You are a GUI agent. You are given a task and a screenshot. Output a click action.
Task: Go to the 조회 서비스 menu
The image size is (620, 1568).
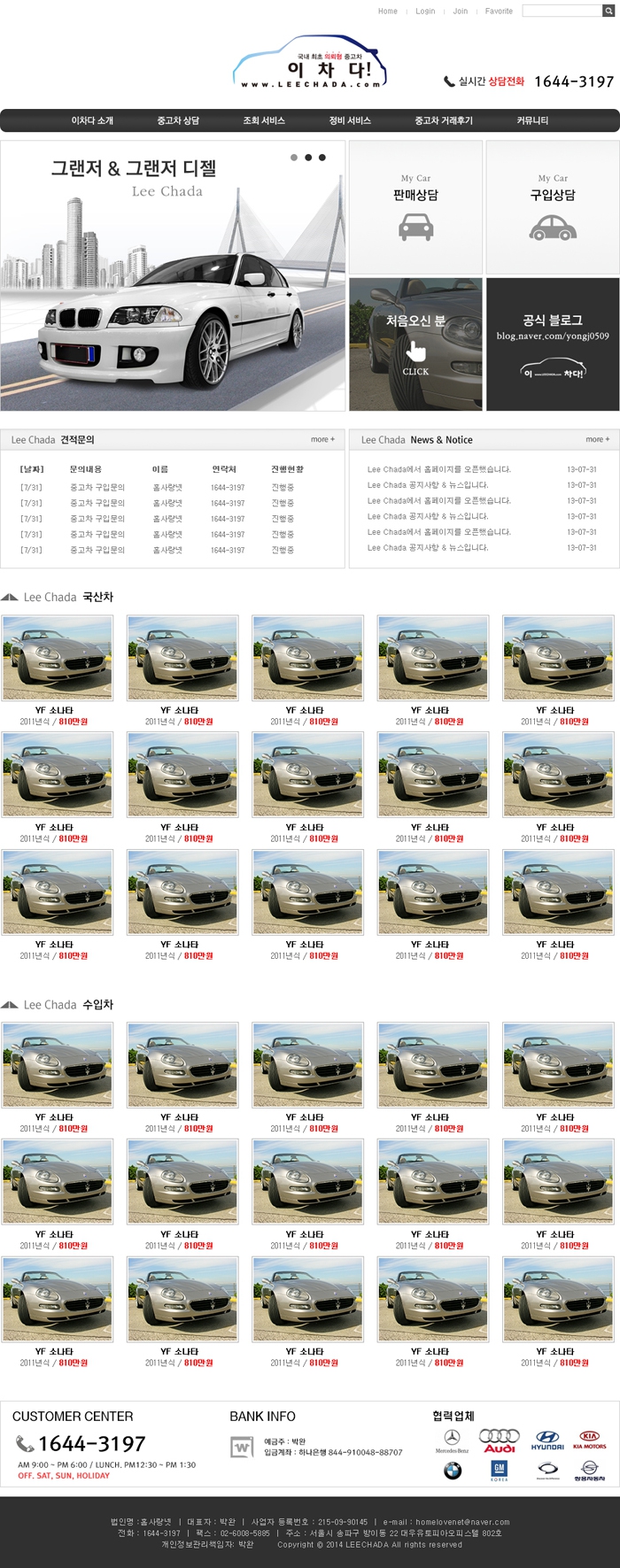264,120
